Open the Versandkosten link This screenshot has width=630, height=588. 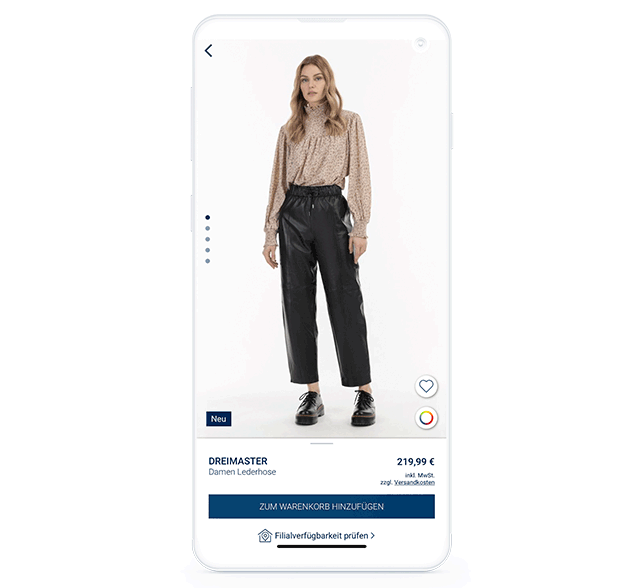414,482
